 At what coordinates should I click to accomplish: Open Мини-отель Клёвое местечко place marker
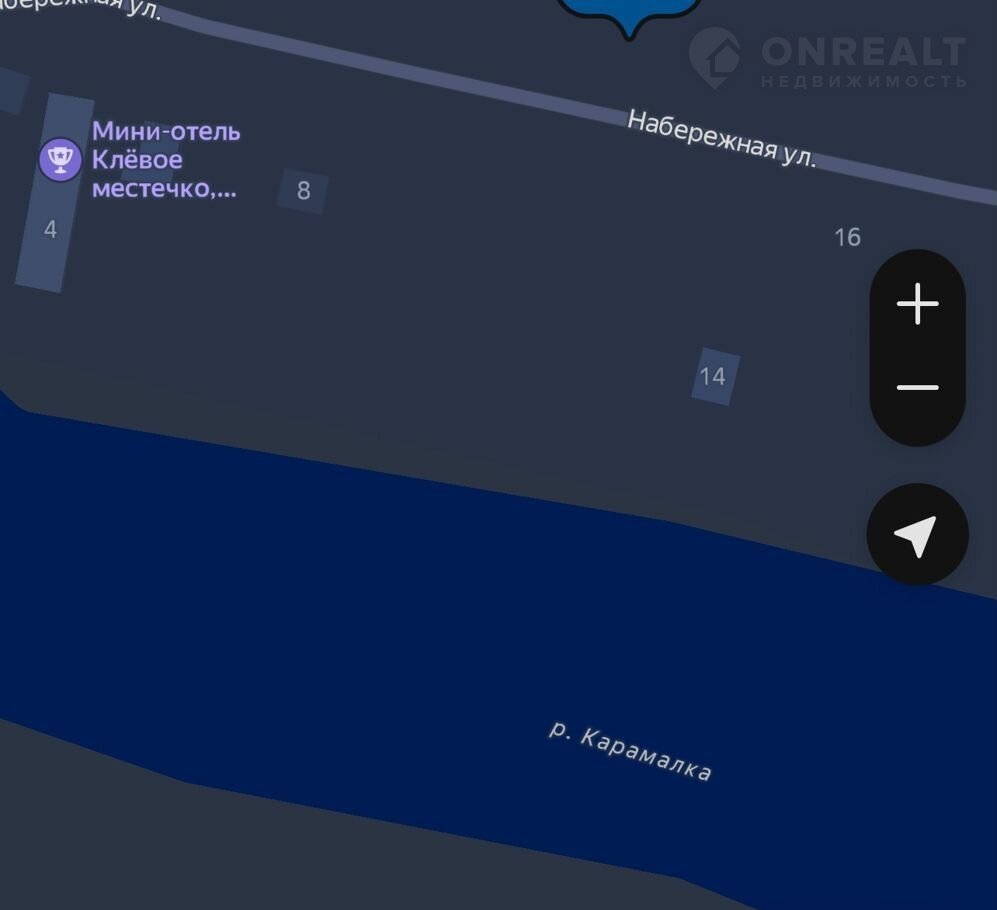(60, 159)
